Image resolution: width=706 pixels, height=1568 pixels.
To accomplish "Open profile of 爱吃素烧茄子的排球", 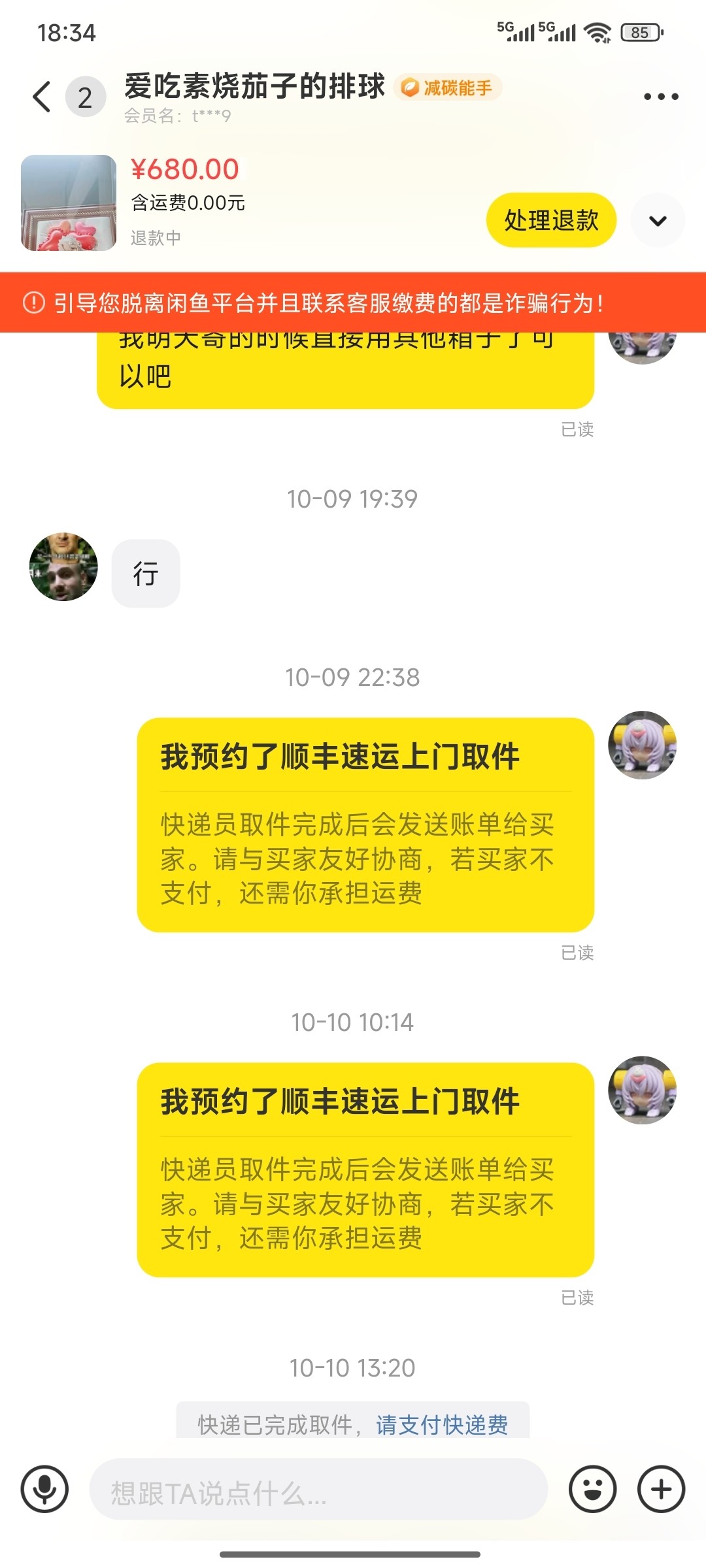I will pos(255,87).
